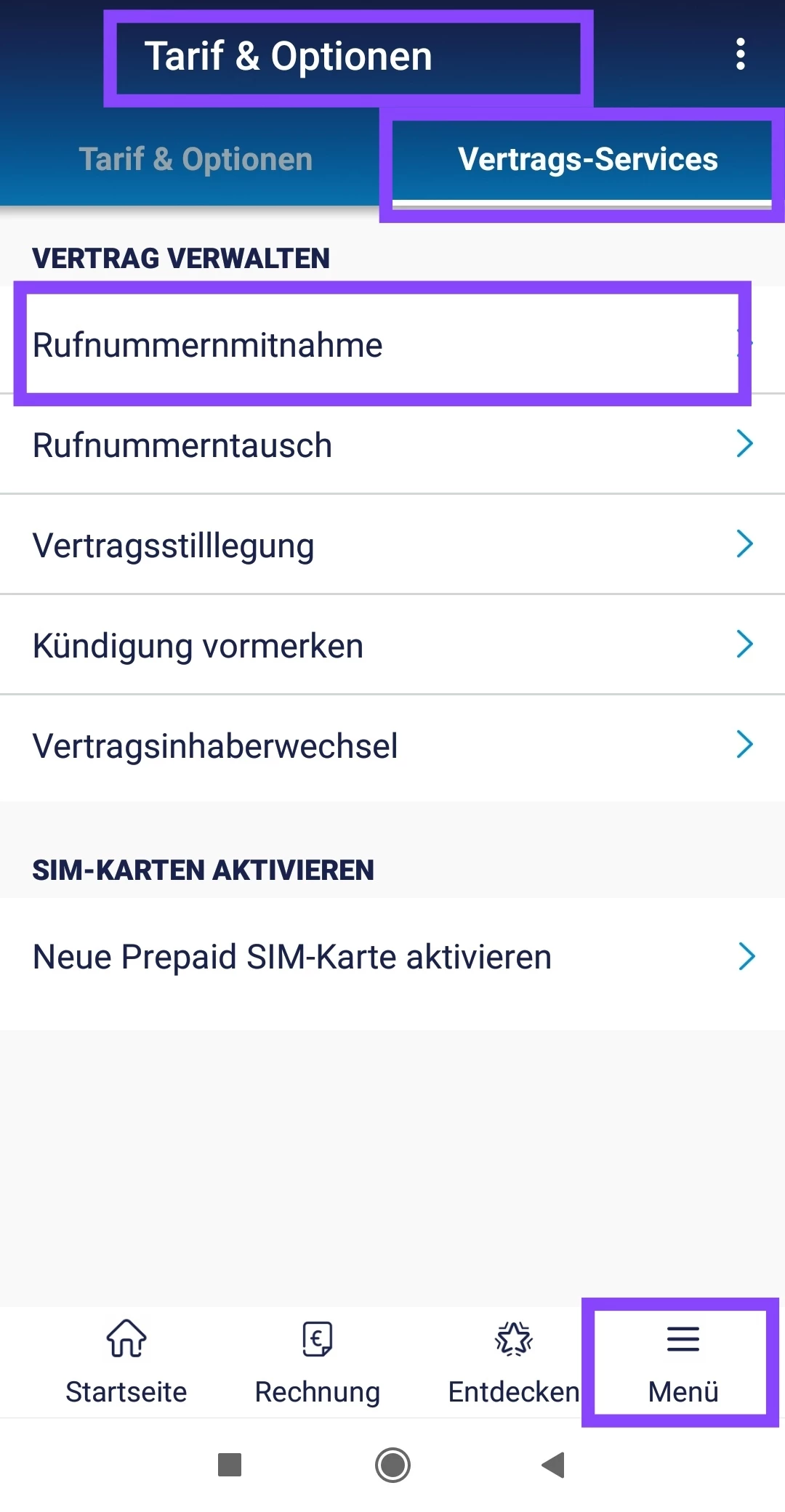Switch to the Tarif & Optionen tab

[x=196, y=160]
